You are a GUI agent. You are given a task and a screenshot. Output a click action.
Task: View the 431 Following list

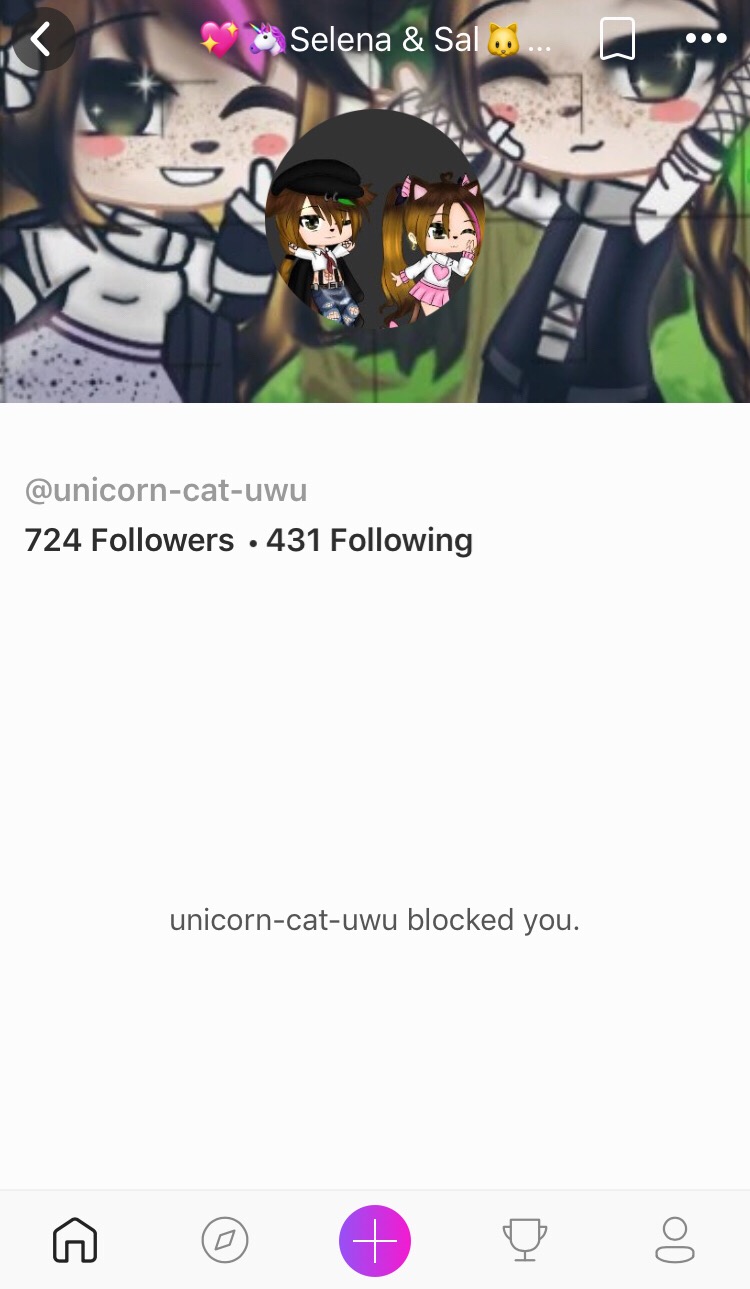(x=369, y=541)
